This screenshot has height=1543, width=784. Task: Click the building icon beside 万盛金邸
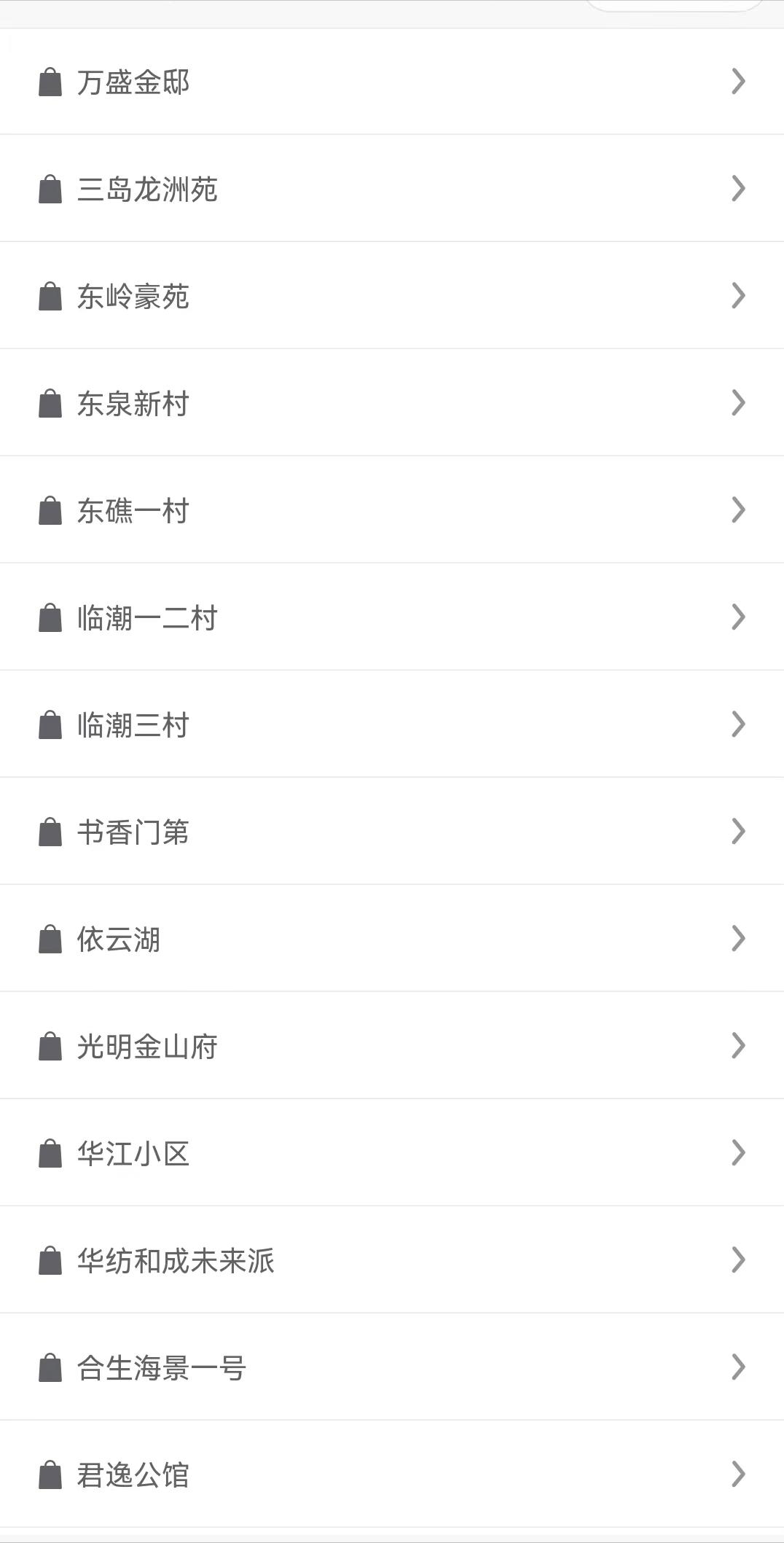[50, 81]
